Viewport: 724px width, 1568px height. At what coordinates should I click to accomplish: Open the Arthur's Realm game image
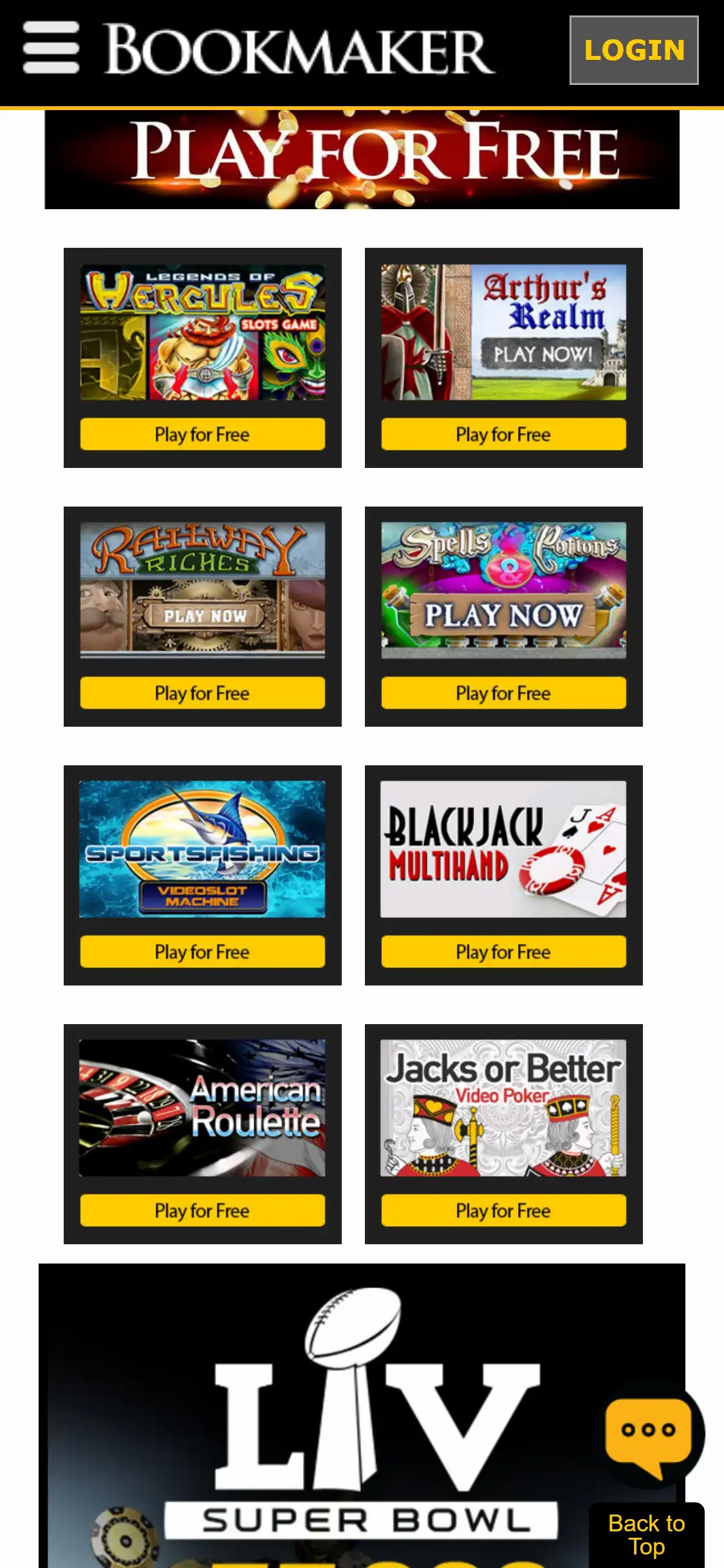point(503,332)
